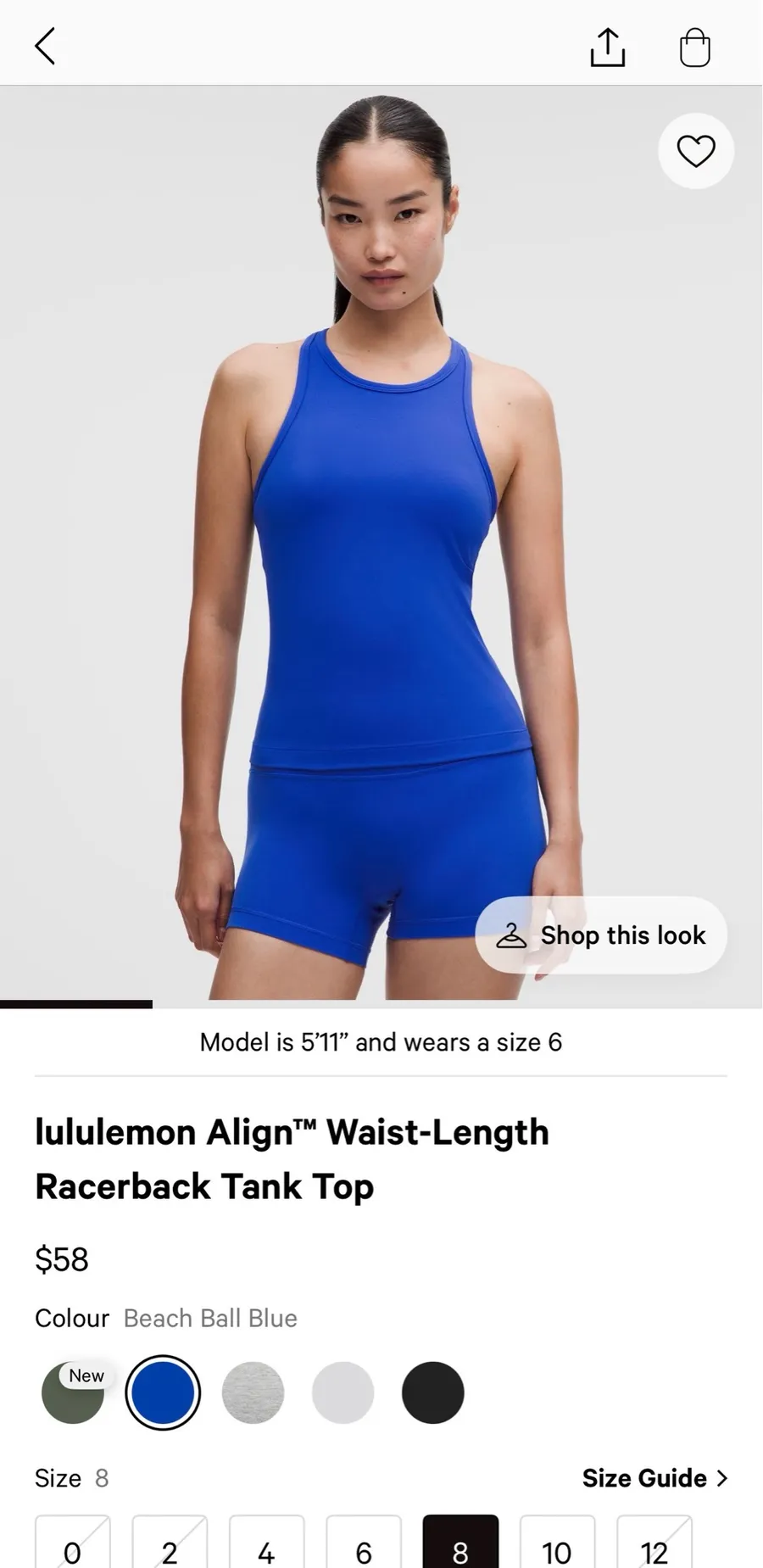Tap the unavailable size 12
Screen dimensions: 763x1568
tap(654, 1542)
